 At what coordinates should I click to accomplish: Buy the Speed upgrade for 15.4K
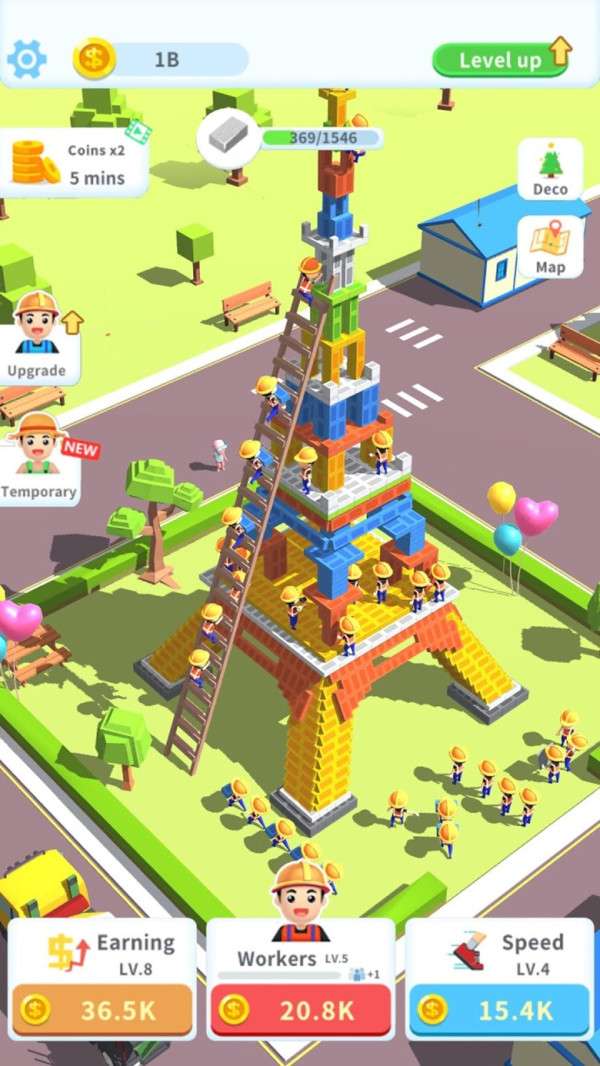point(499,1009)
